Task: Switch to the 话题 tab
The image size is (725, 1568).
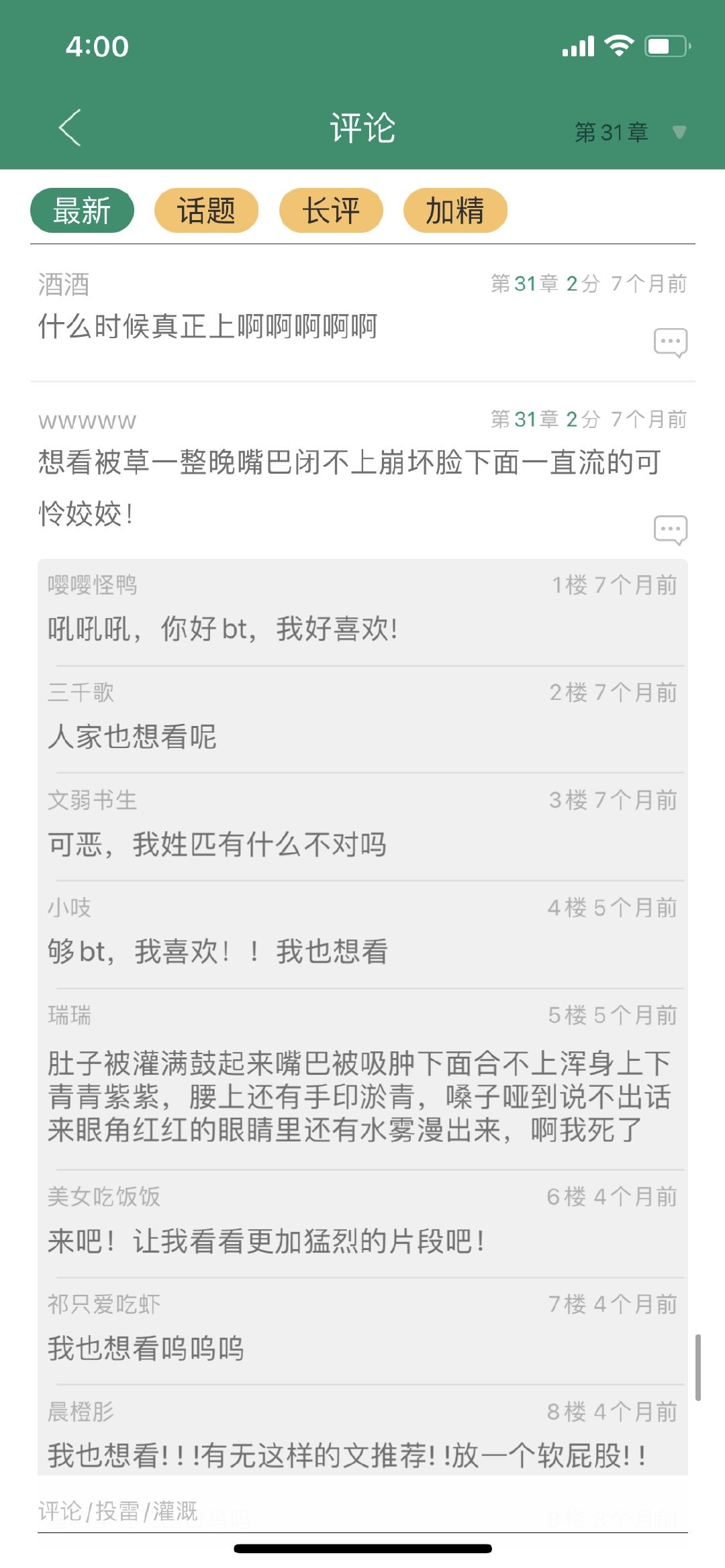Action: point(206,211)
